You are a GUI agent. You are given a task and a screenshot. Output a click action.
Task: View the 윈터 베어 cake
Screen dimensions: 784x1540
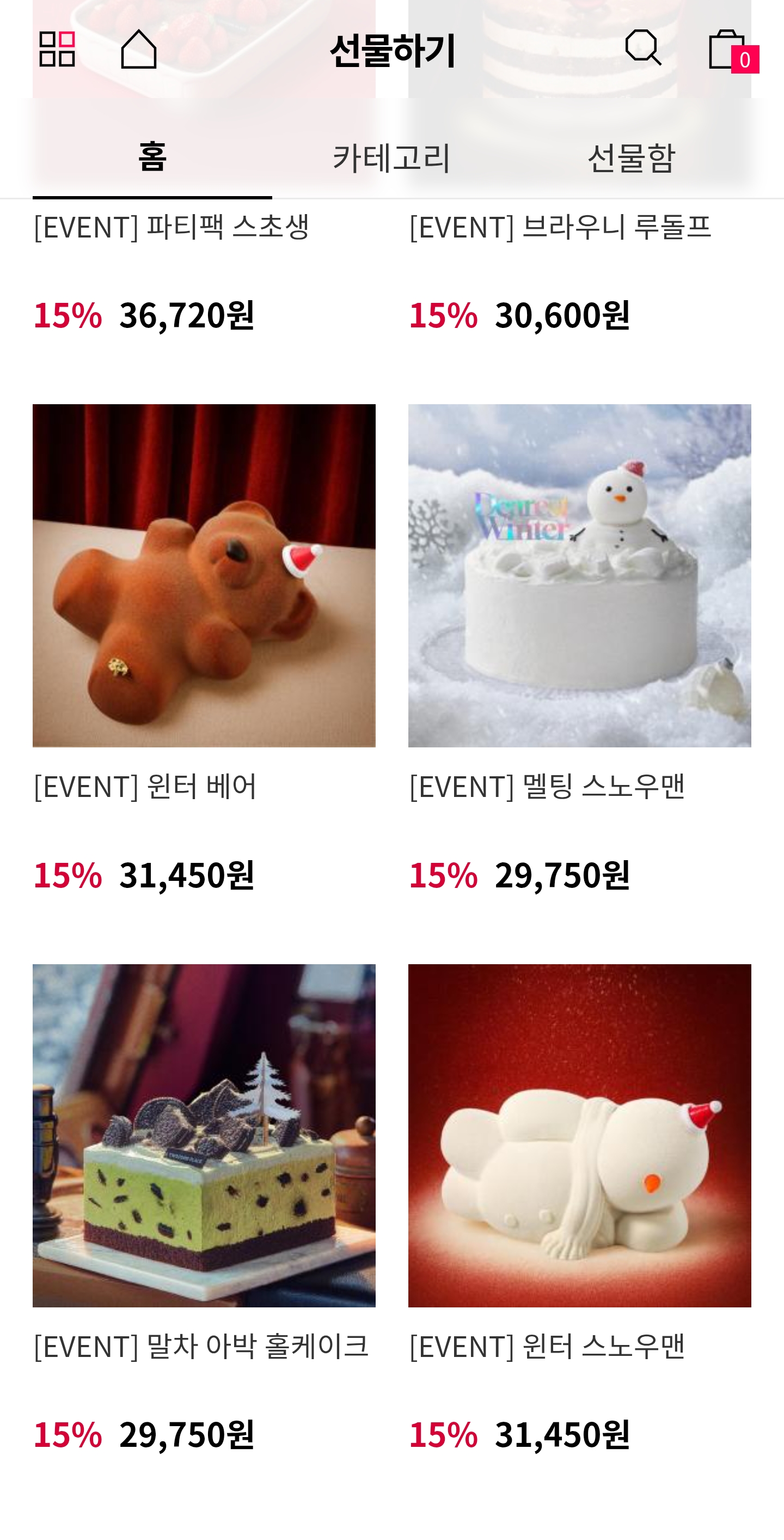204,575
